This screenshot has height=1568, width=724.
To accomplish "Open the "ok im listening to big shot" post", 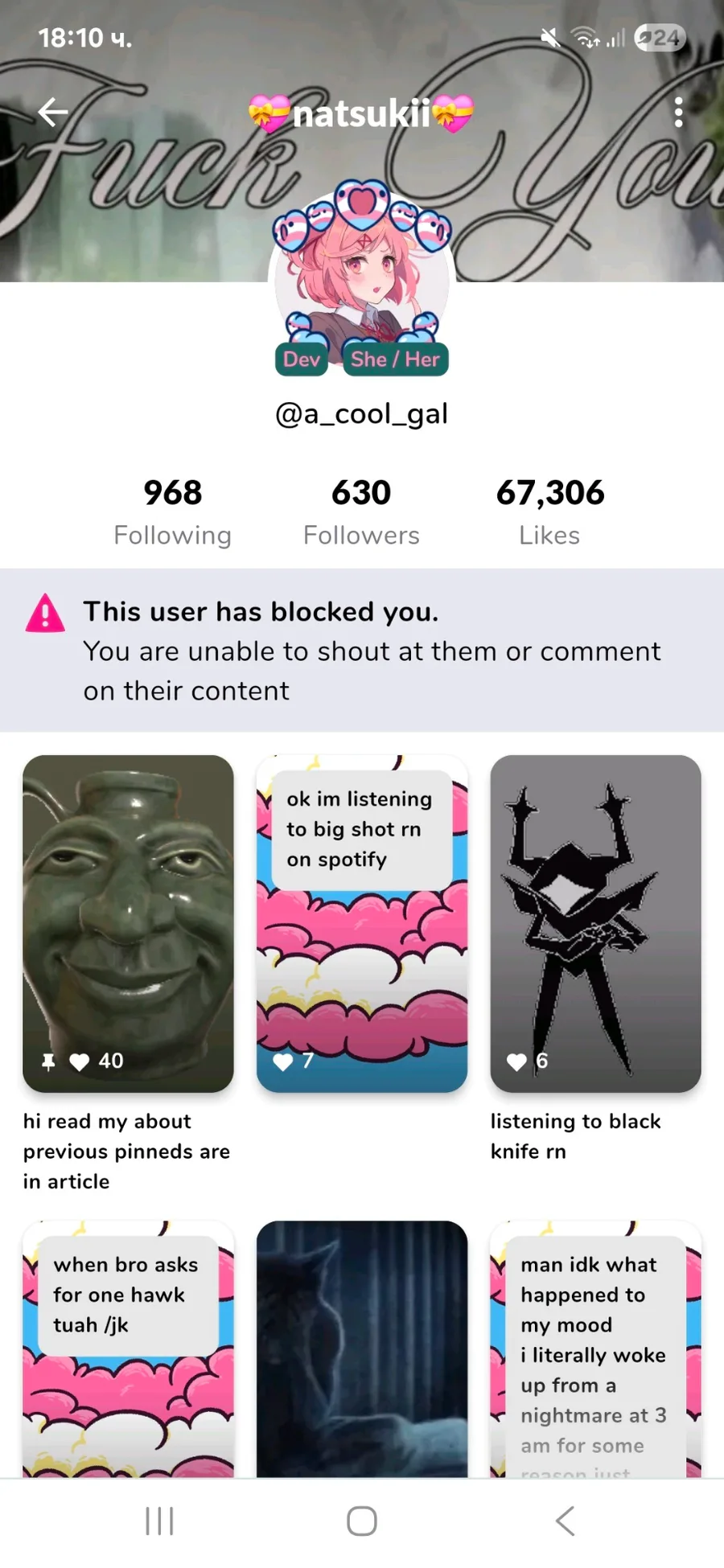I will [x=362, y=923].
